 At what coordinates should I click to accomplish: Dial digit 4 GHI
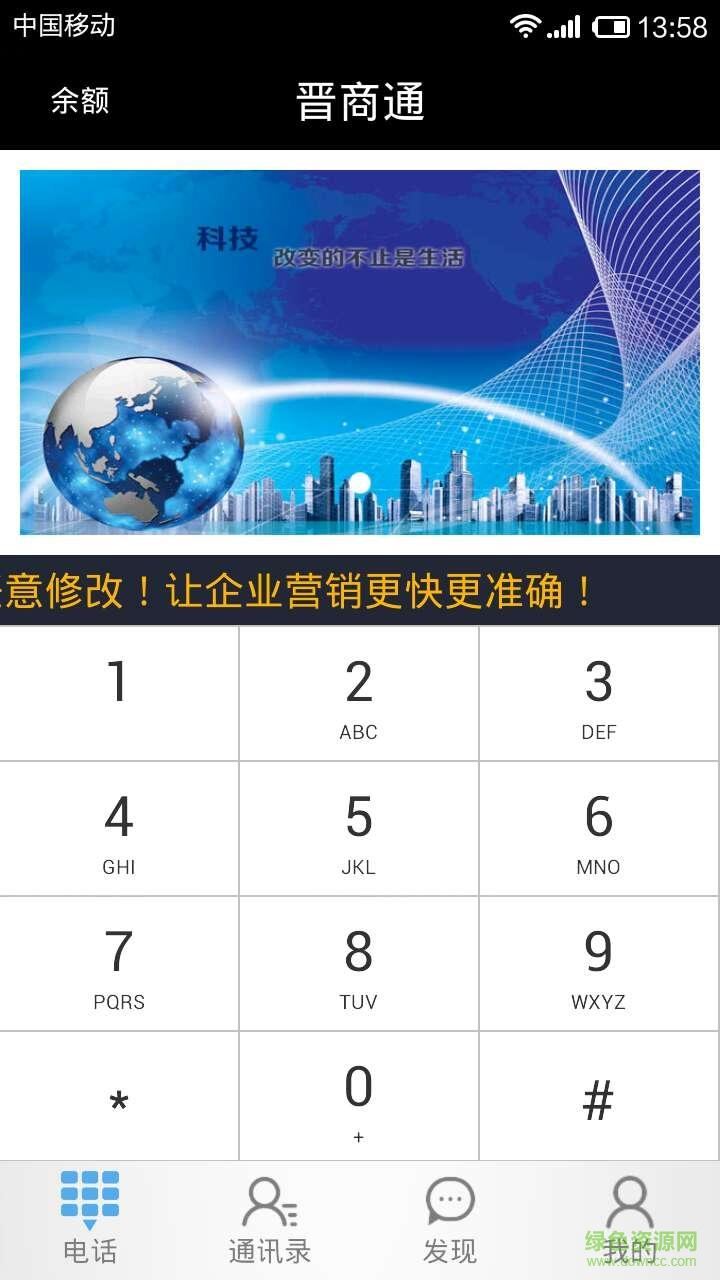(x=119, y=829)
